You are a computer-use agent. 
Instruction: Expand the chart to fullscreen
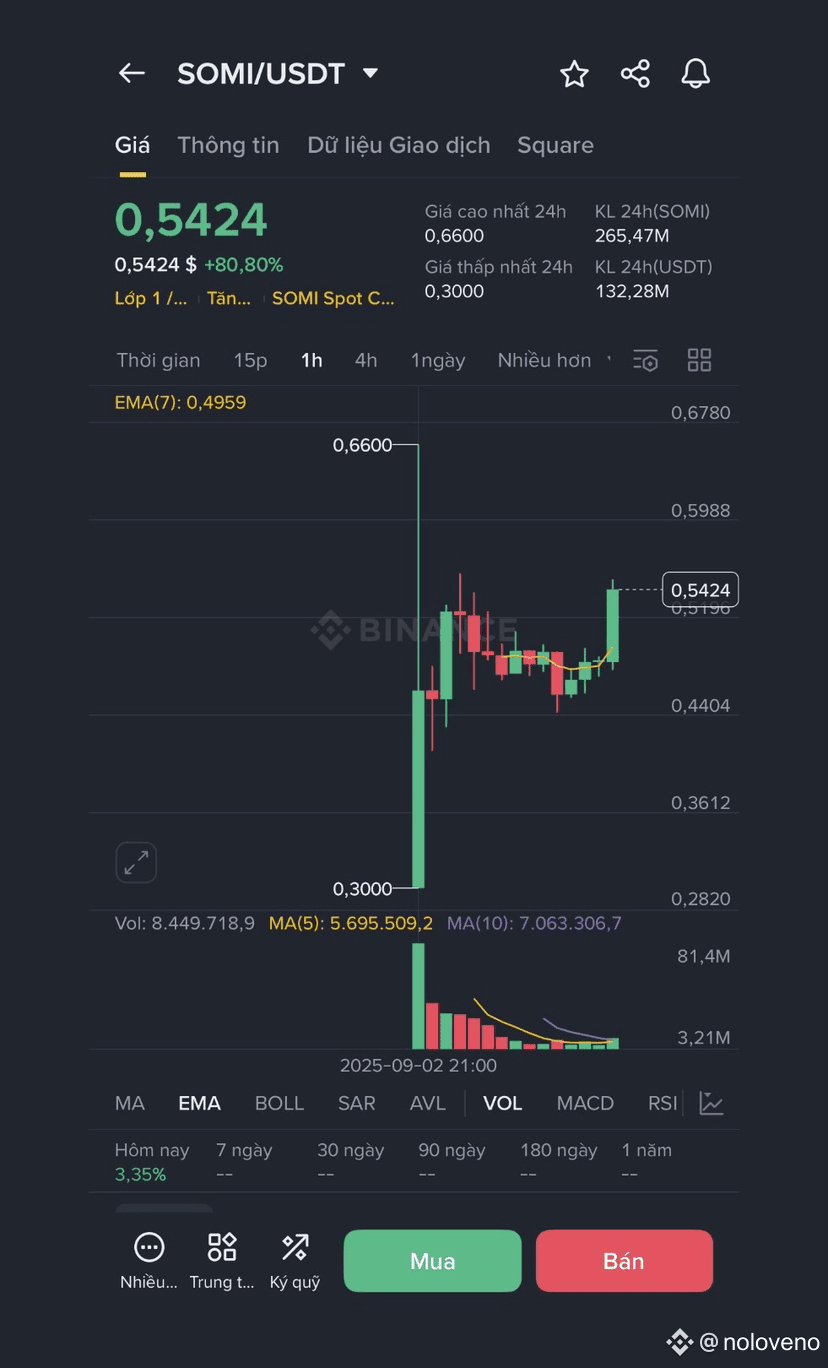click(136, 862)
